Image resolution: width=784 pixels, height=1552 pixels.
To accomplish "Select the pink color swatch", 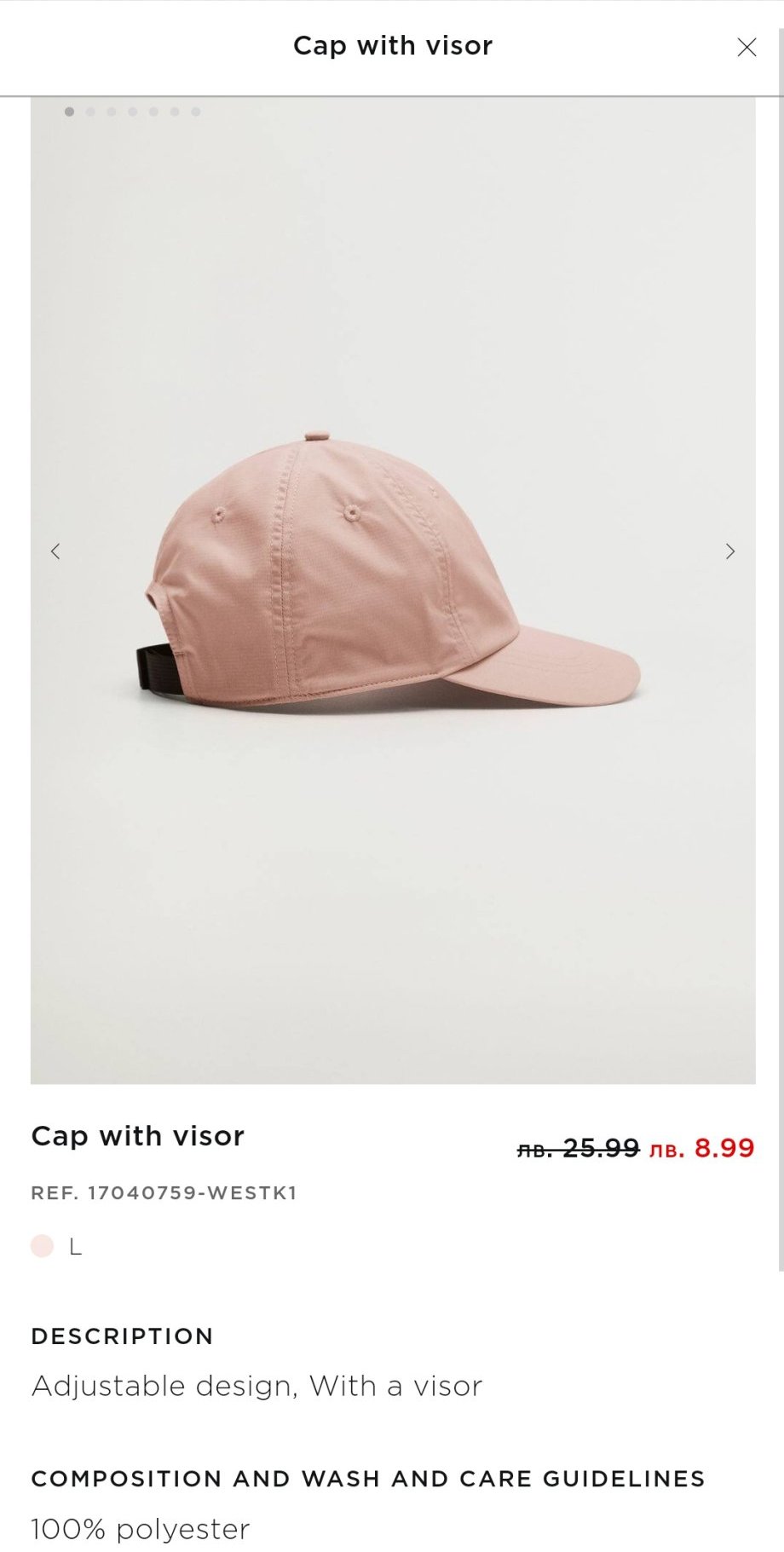I will click(42, 1246).
